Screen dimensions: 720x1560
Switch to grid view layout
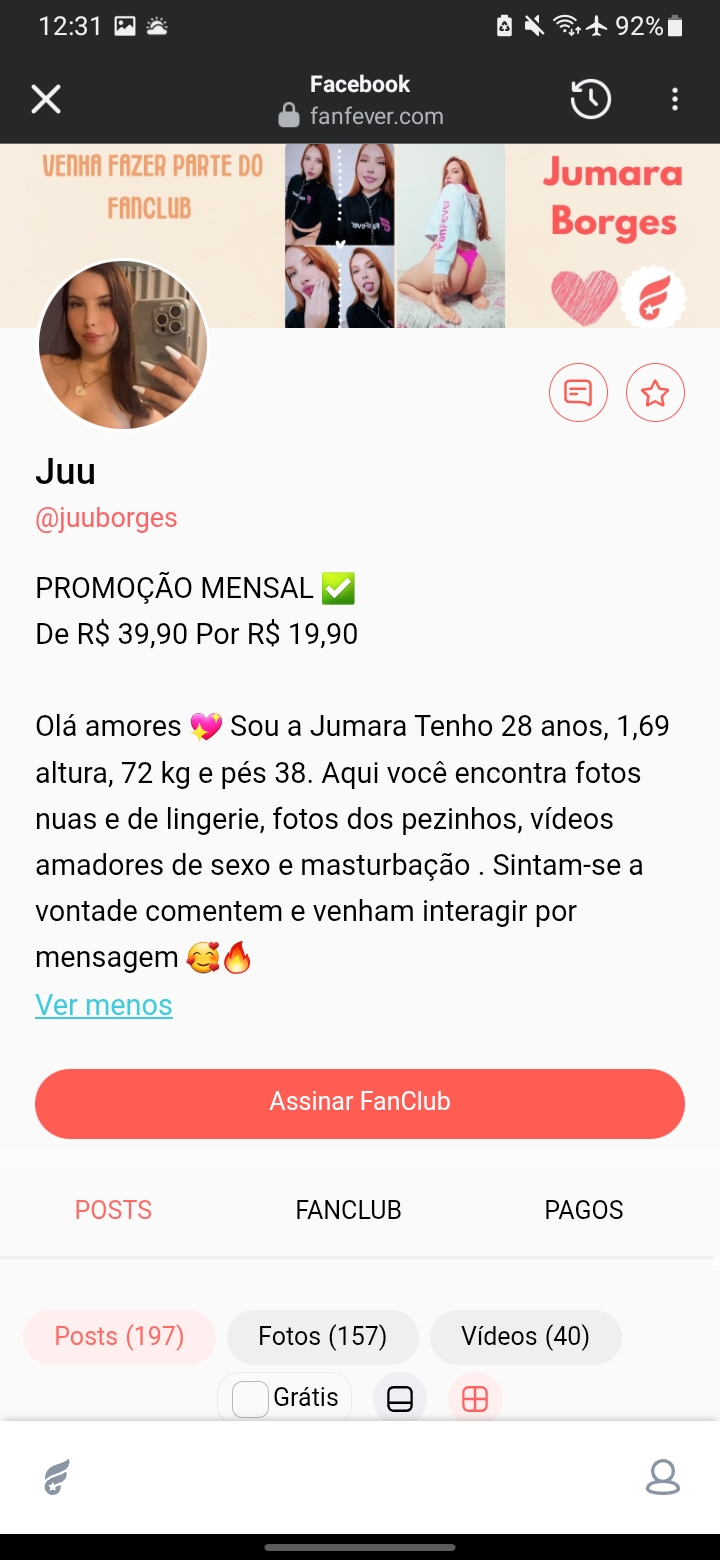pyautogui.click(x=475, y=1399)
